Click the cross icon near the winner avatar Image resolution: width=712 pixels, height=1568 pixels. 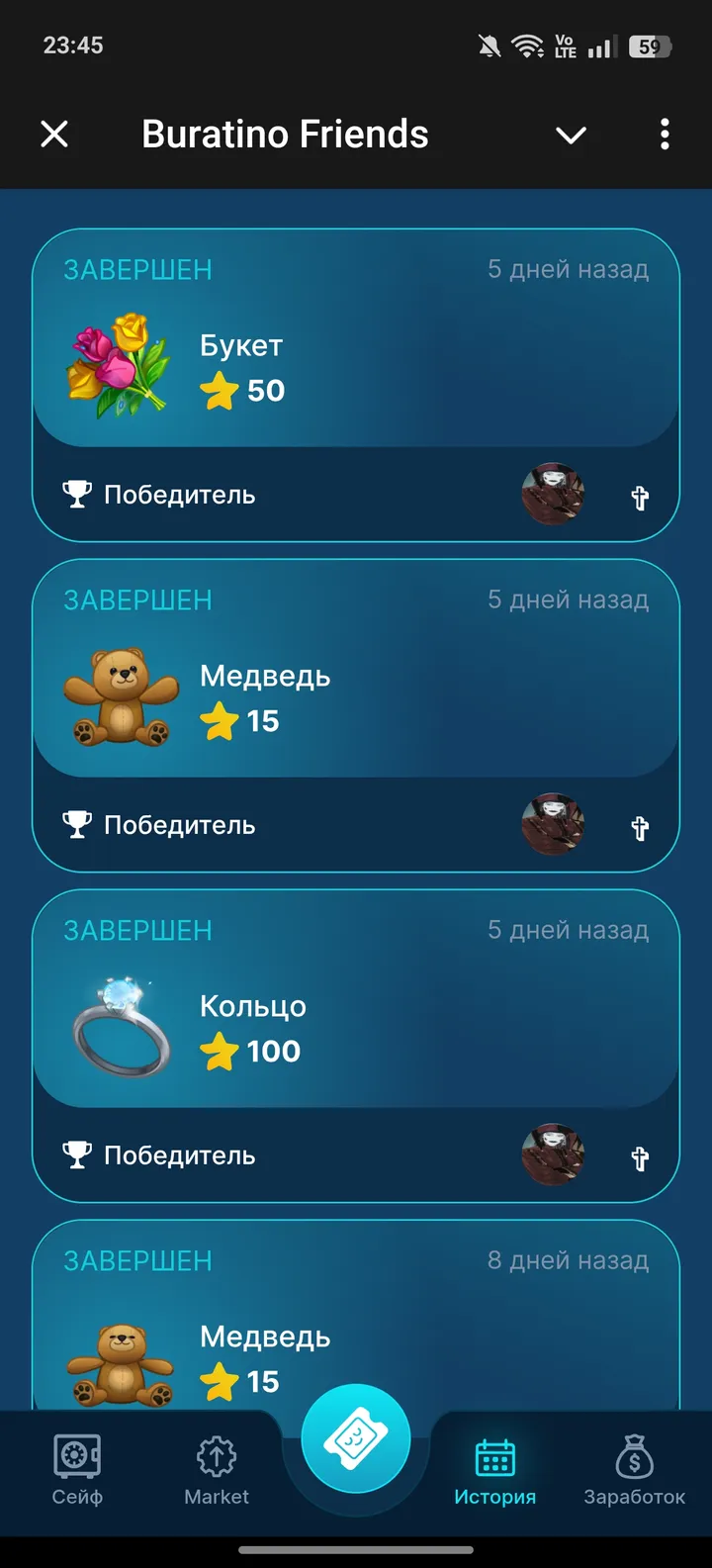[x=640, y=498]
